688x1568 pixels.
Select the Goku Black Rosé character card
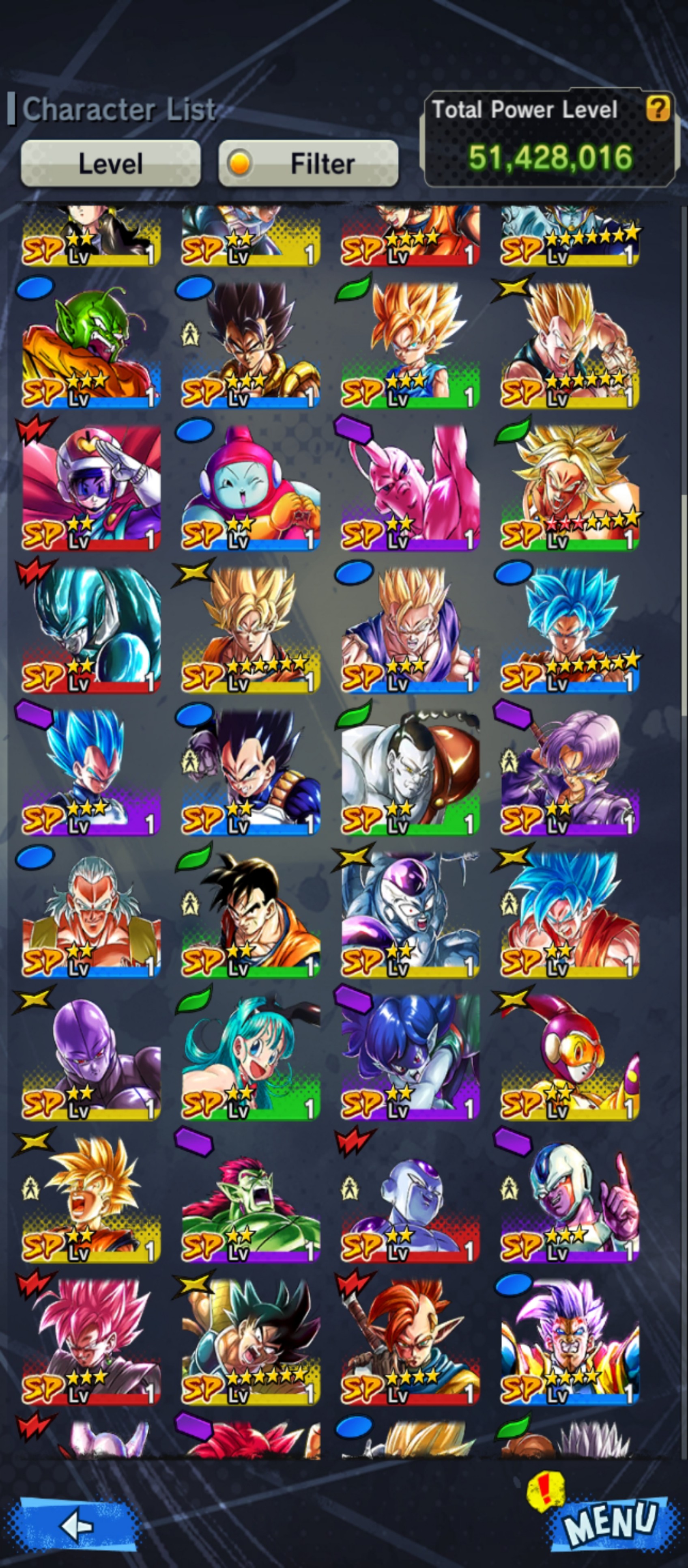click(x=91, y=1341)
